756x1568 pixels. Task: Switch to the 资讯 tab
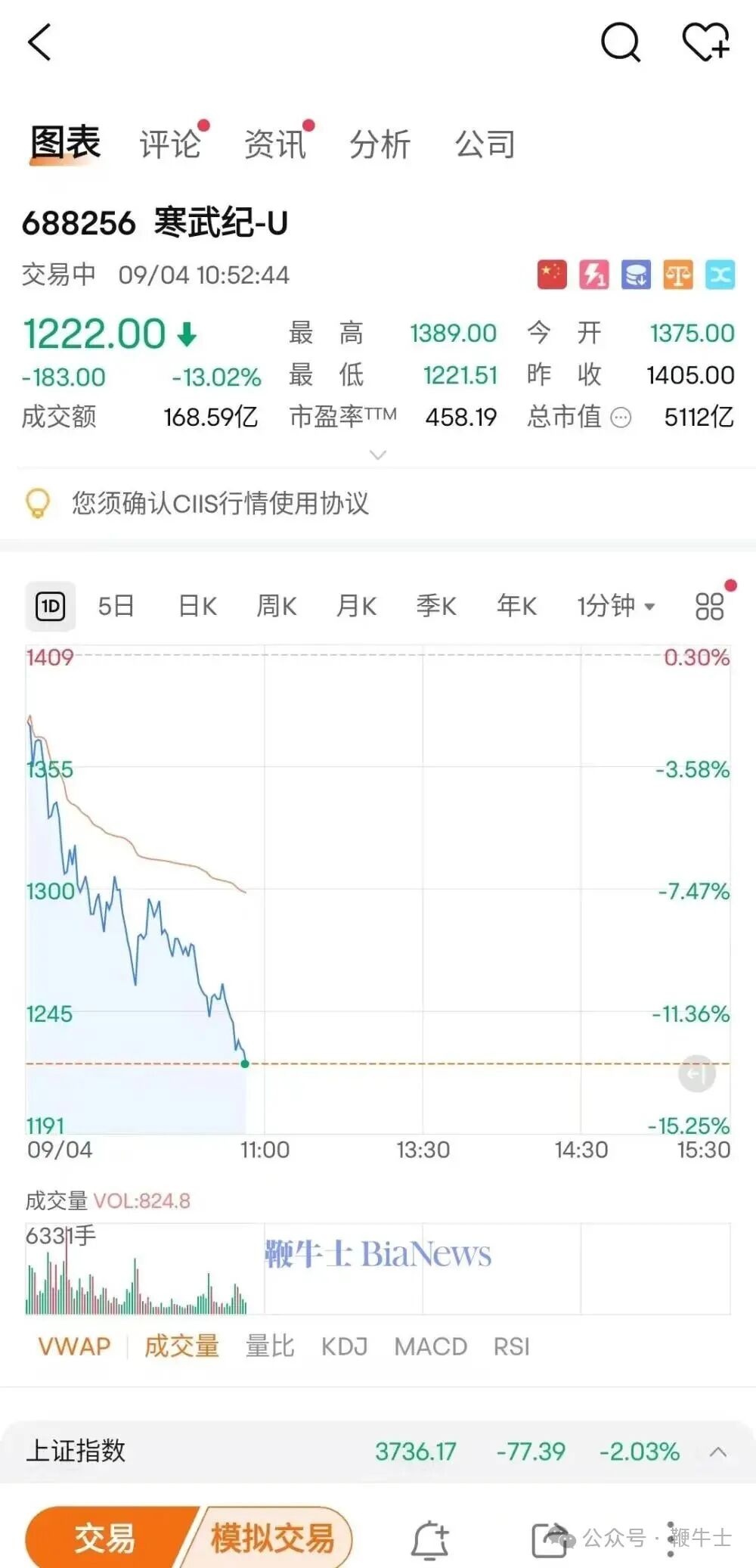[275, 144]
